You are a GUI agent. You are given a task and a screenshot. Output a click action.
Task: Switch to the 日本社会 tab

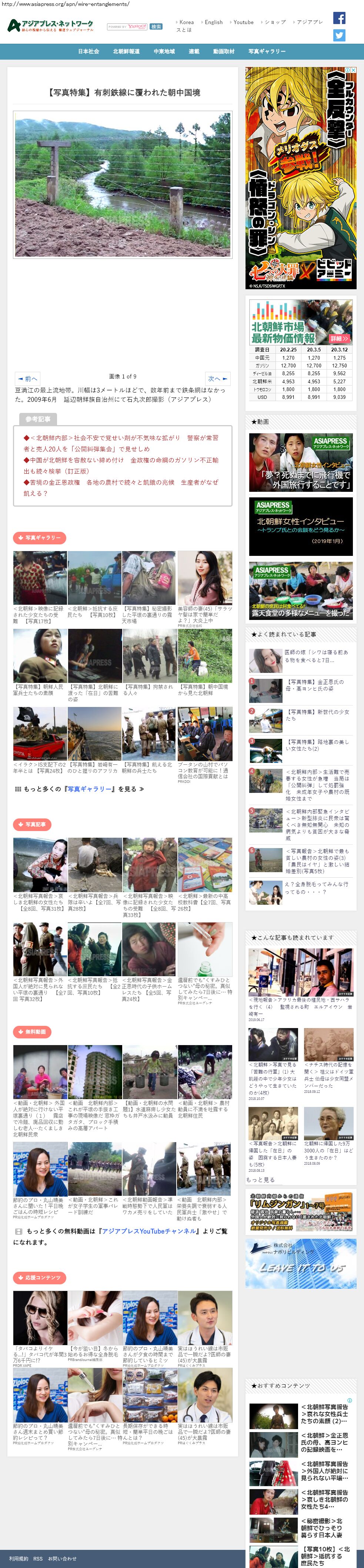point(88,52)
